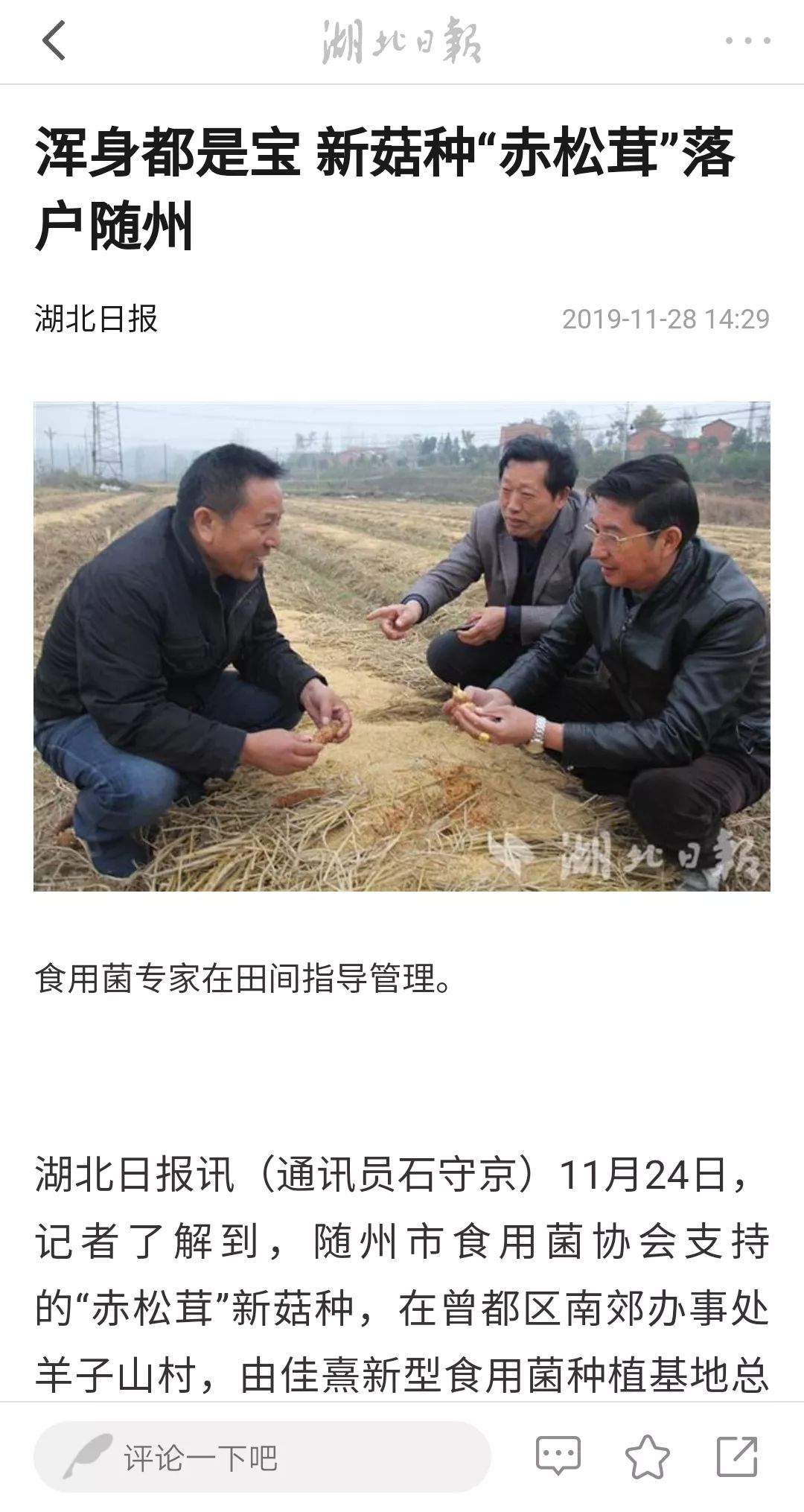Open the three-dot overflow menu
Viewport: 804px width, 1512px height.
pyautogui.click(x=748, y=41)
